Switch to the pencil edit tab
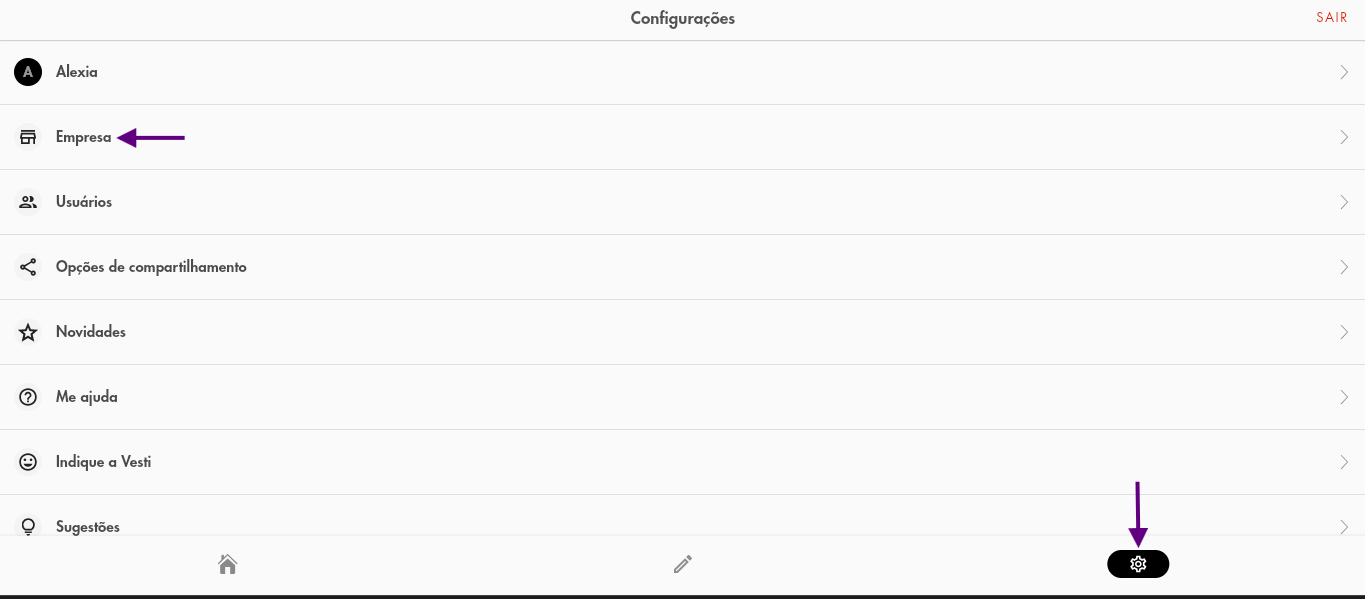 click(x=683, y=565)
